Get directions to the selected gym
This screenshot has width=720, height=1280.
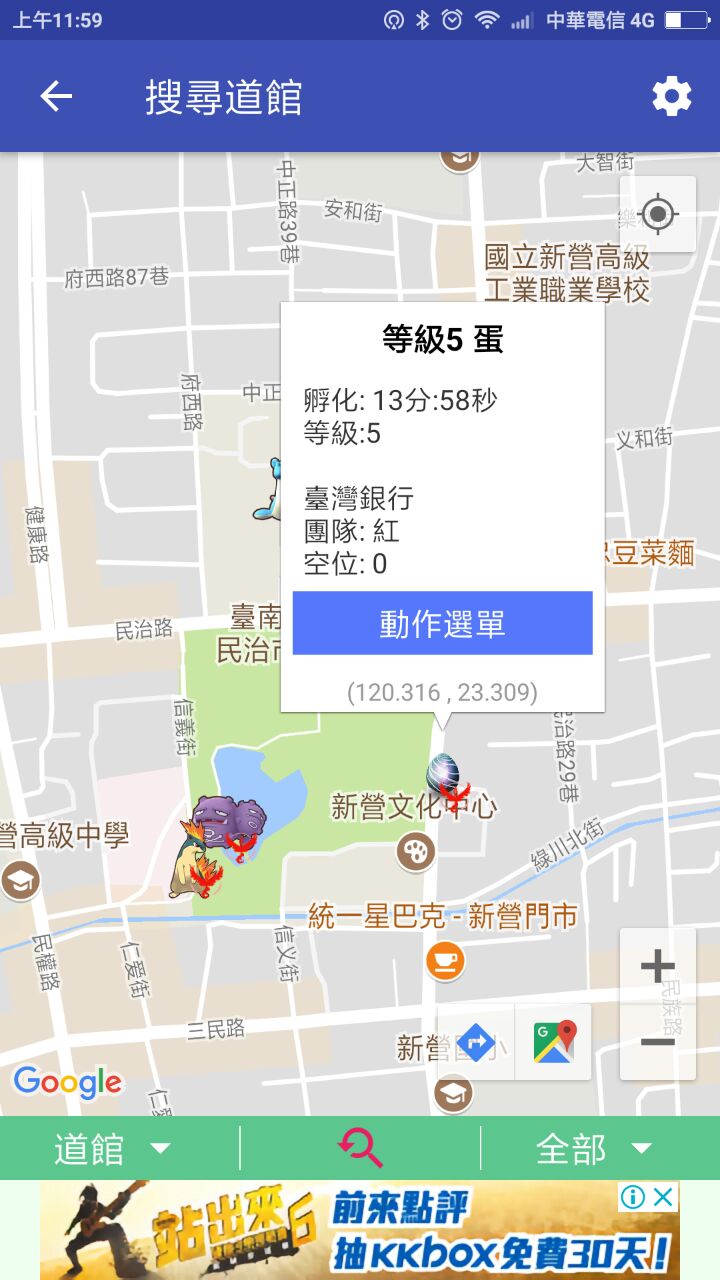477,1043
